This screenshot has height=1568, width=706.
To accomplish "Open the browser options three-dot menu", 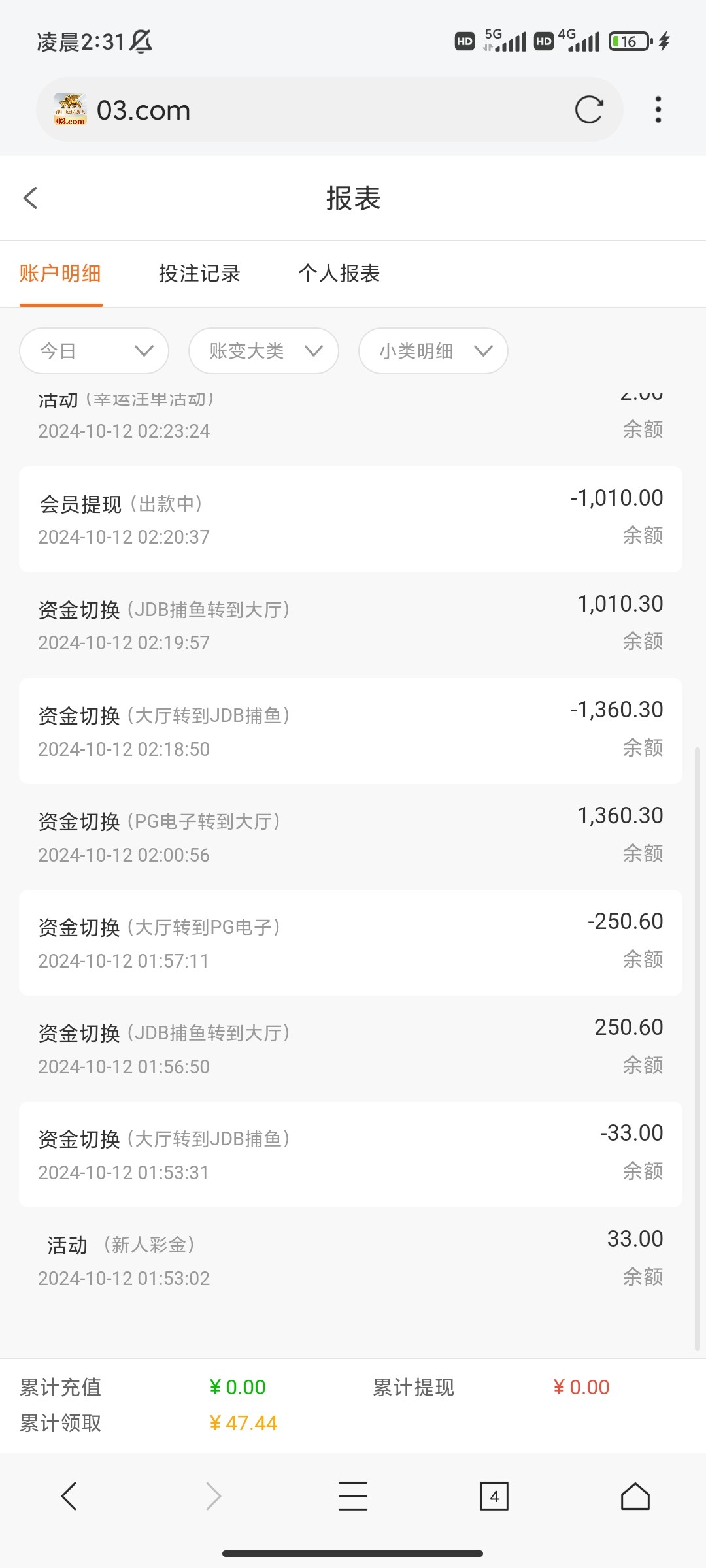I will 658,110.
